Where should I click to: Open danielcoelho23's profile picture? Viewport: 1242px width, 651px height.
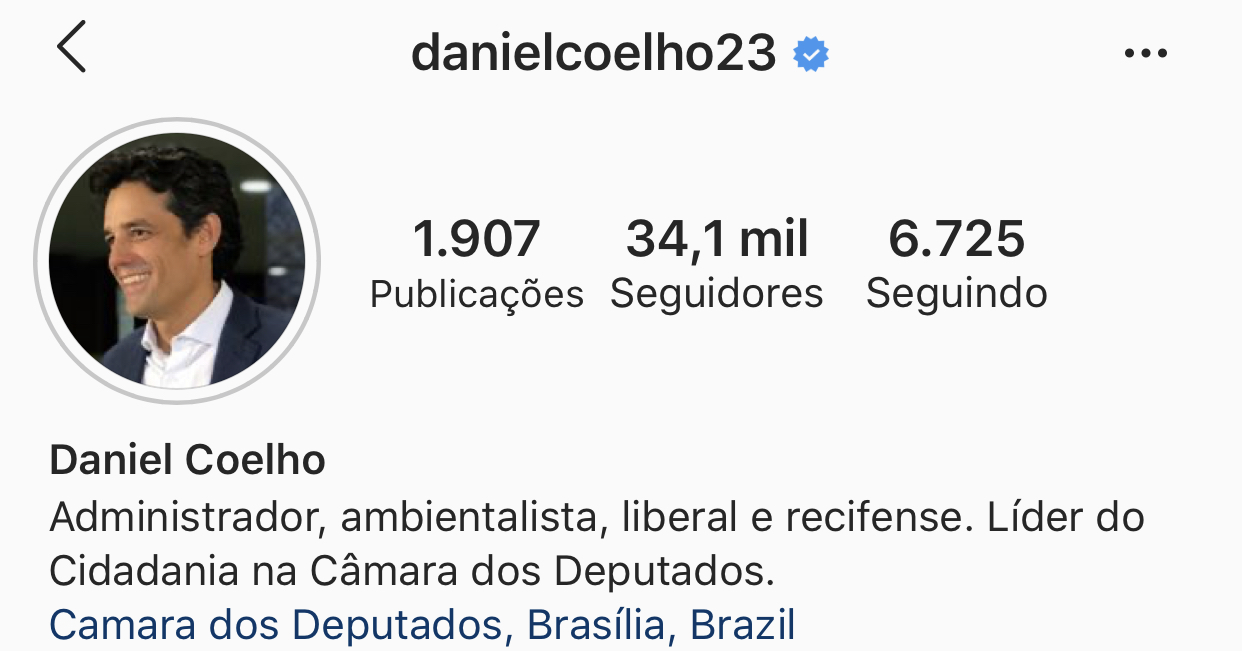pyautogui.click(x=177, y=260)
